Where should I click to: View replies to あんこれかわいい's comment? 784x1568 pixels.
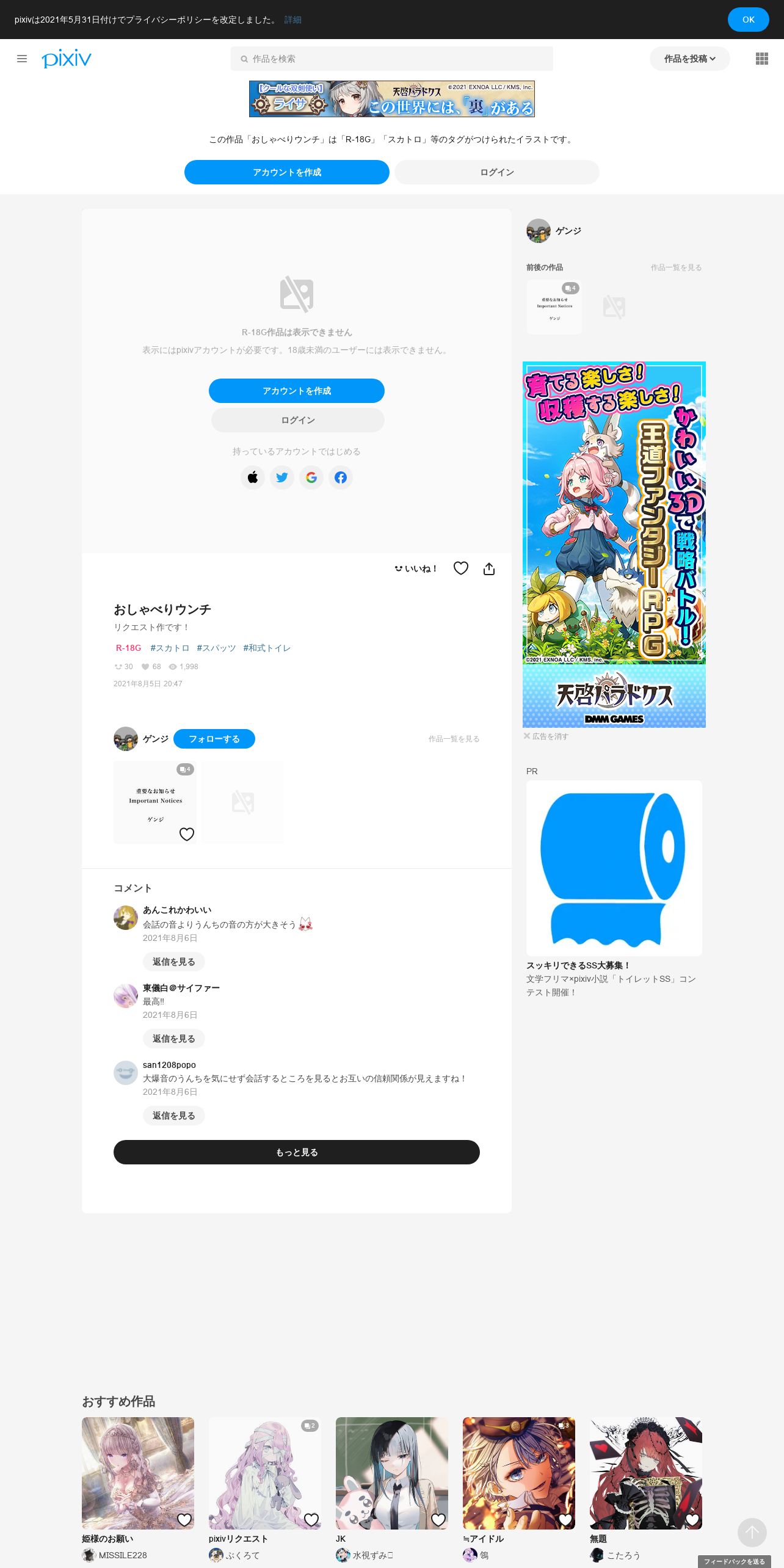coord(174,962)
